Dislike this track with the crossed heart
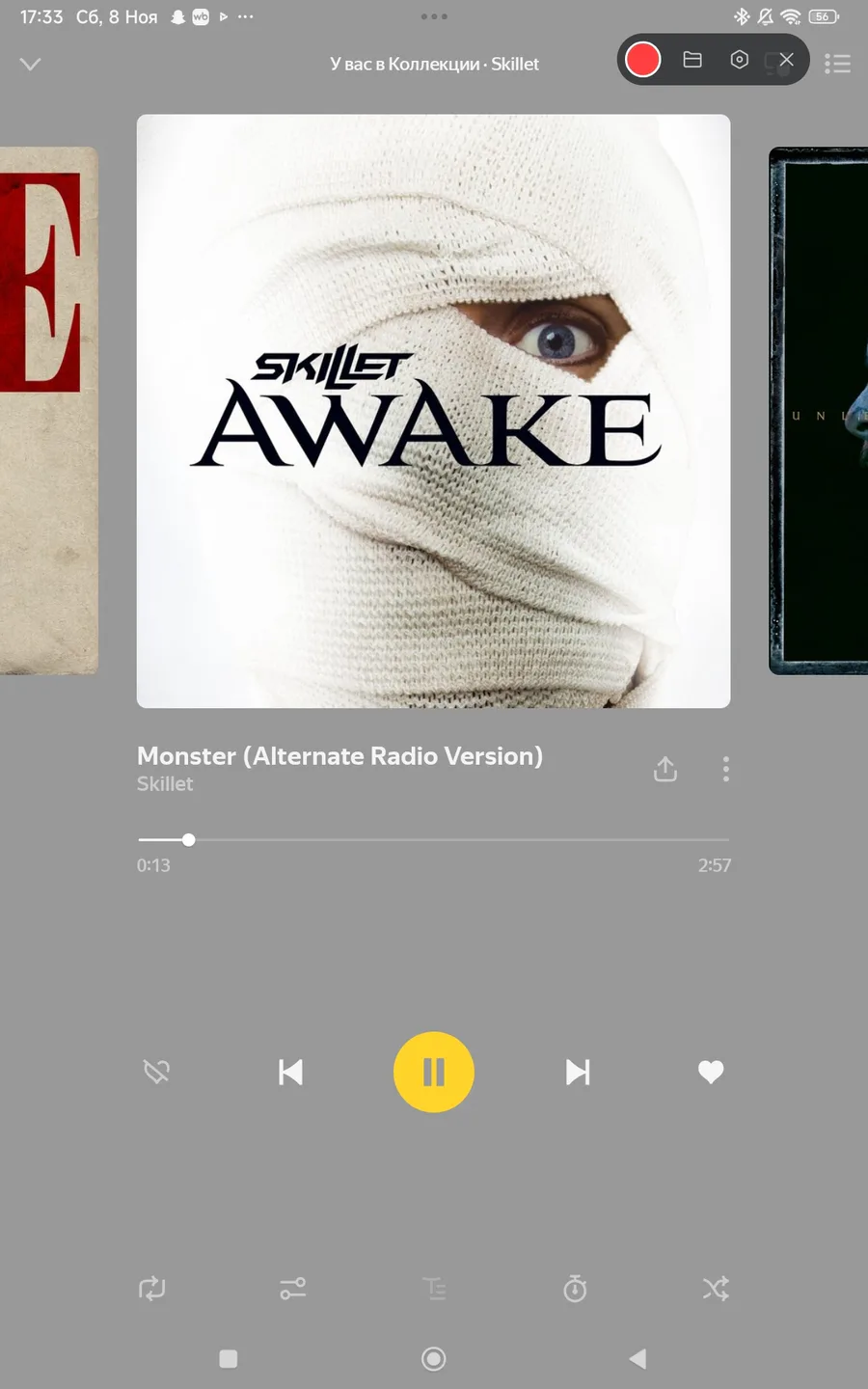The image size is (868, 1389). point(156,1072)
